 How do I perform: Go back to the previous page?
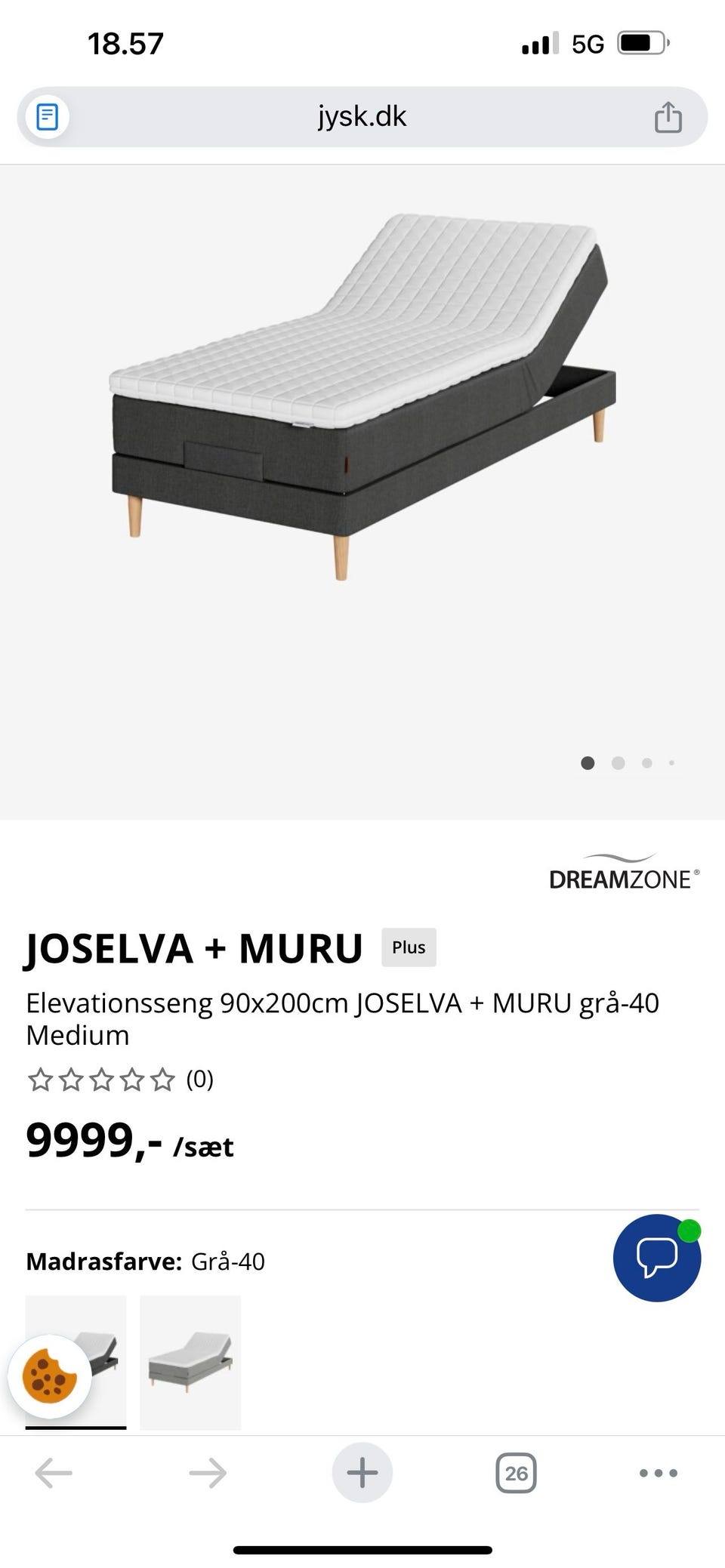(x=54, y=1472)
